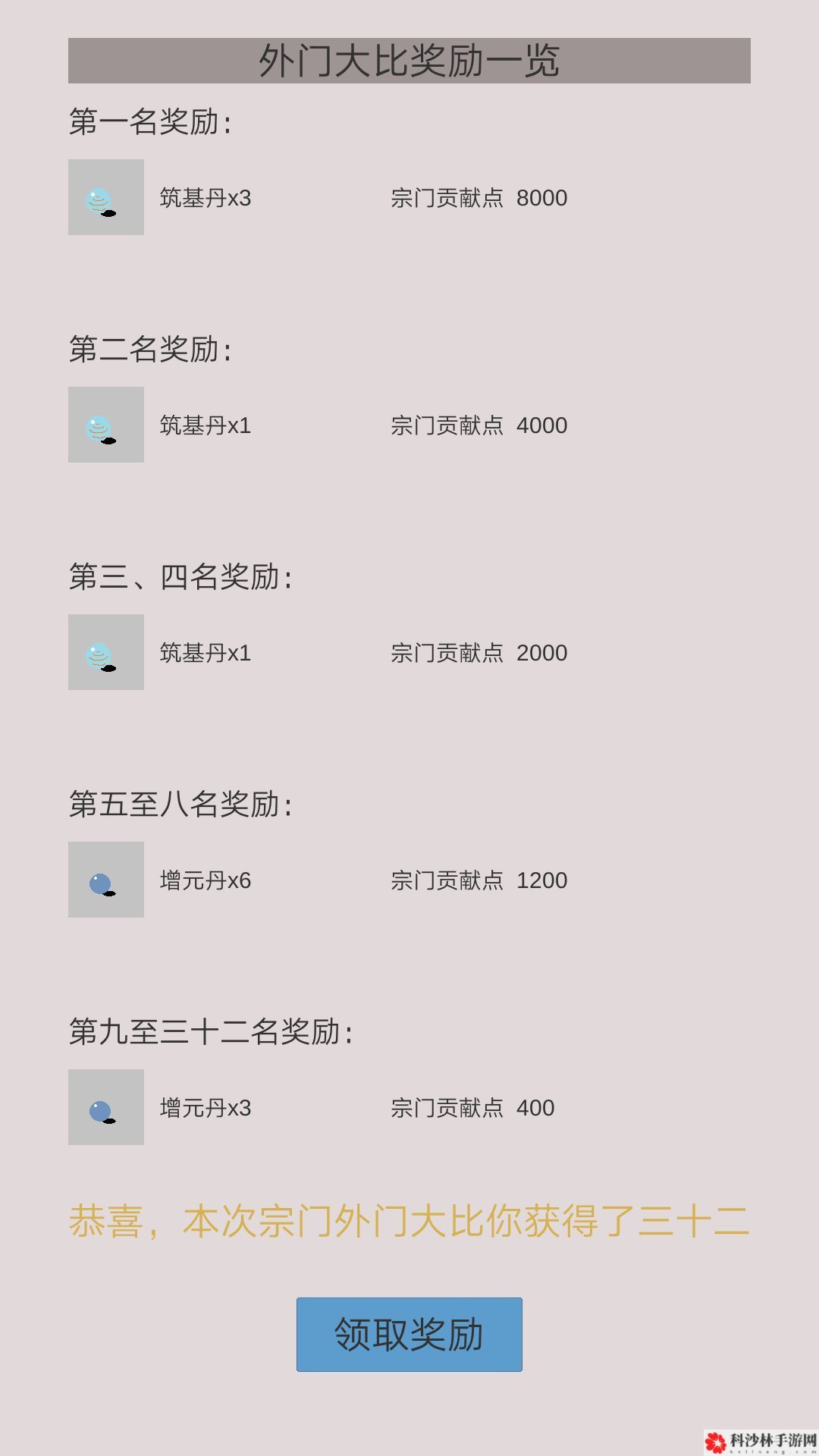
Task: Click the 宗门贡献点 4000 value
Action: [x=481, y=425]
